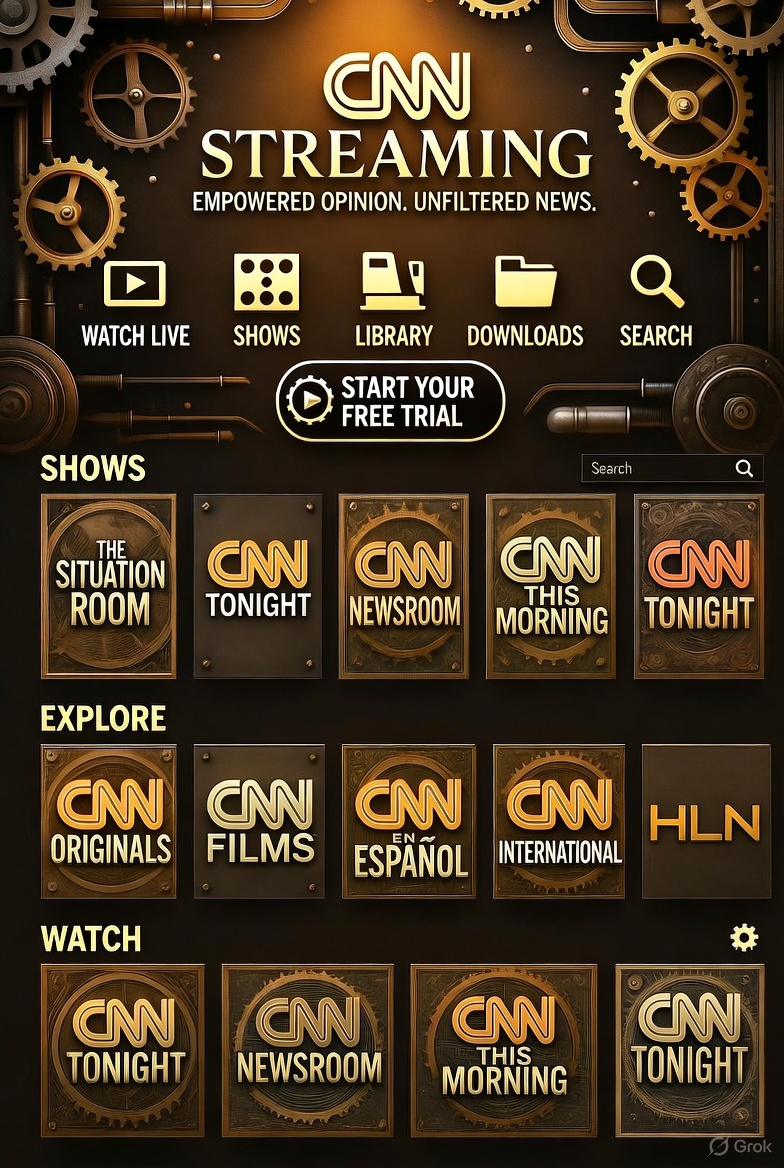Open the HLN tile
Screen dimensions: 784x1168
pos(703,821)
